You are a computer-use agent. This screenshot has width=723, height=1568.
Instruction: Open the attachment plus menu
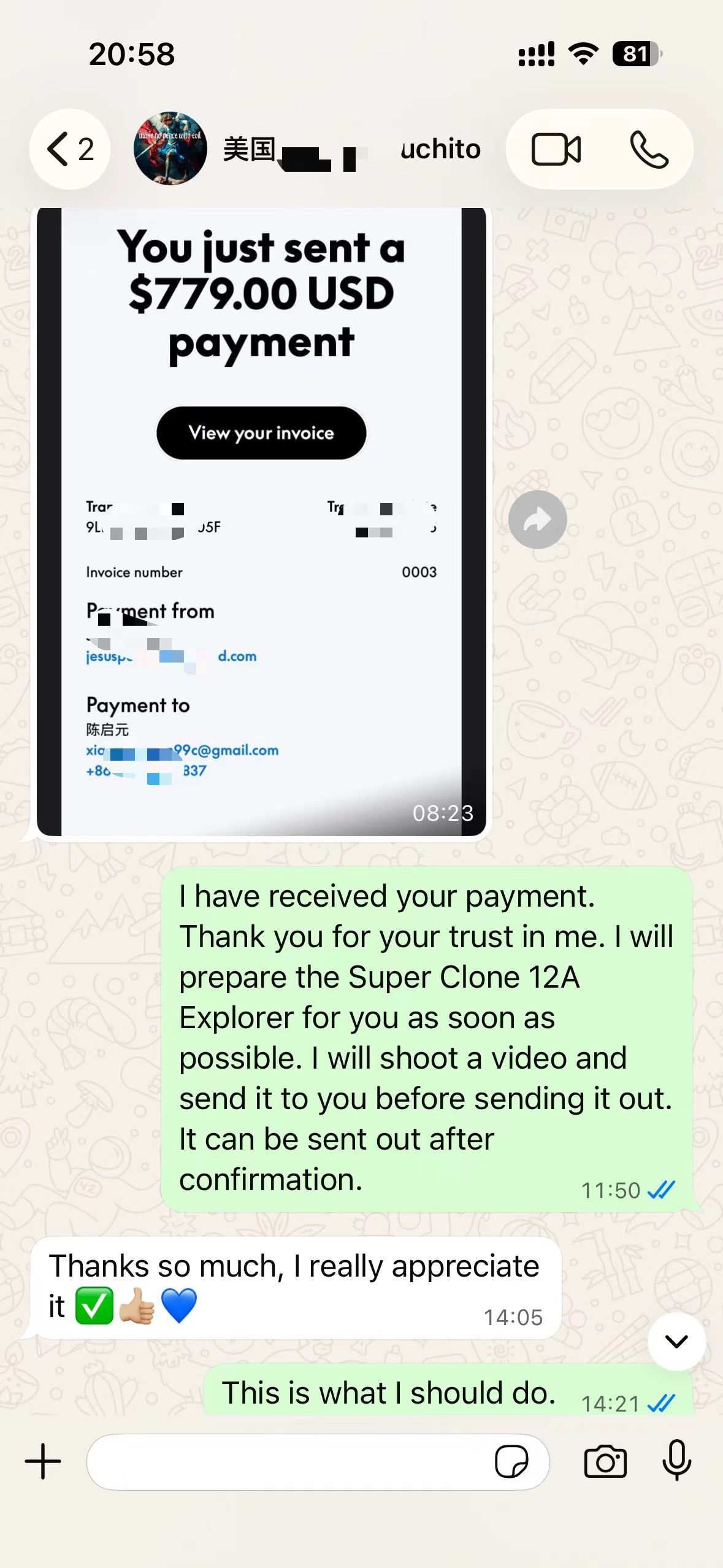[43, 1461]
